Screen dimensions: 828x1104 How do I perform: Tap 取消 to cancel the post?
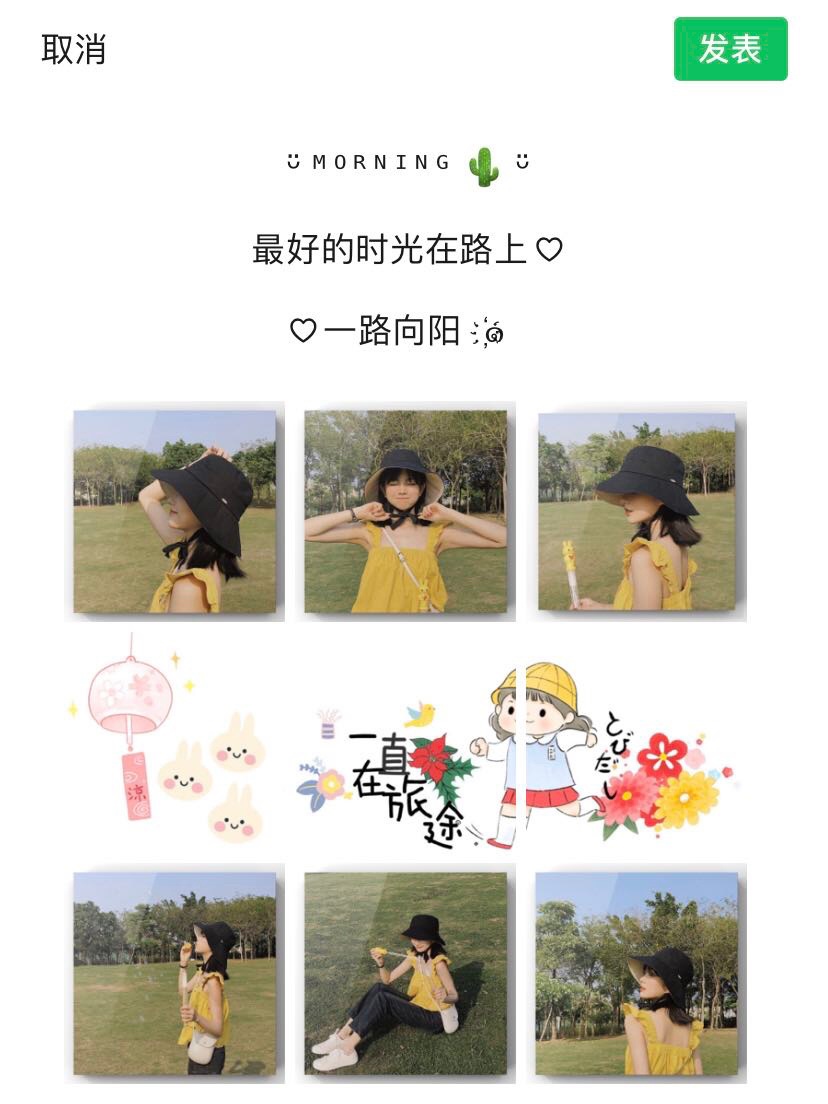[73, 49]
